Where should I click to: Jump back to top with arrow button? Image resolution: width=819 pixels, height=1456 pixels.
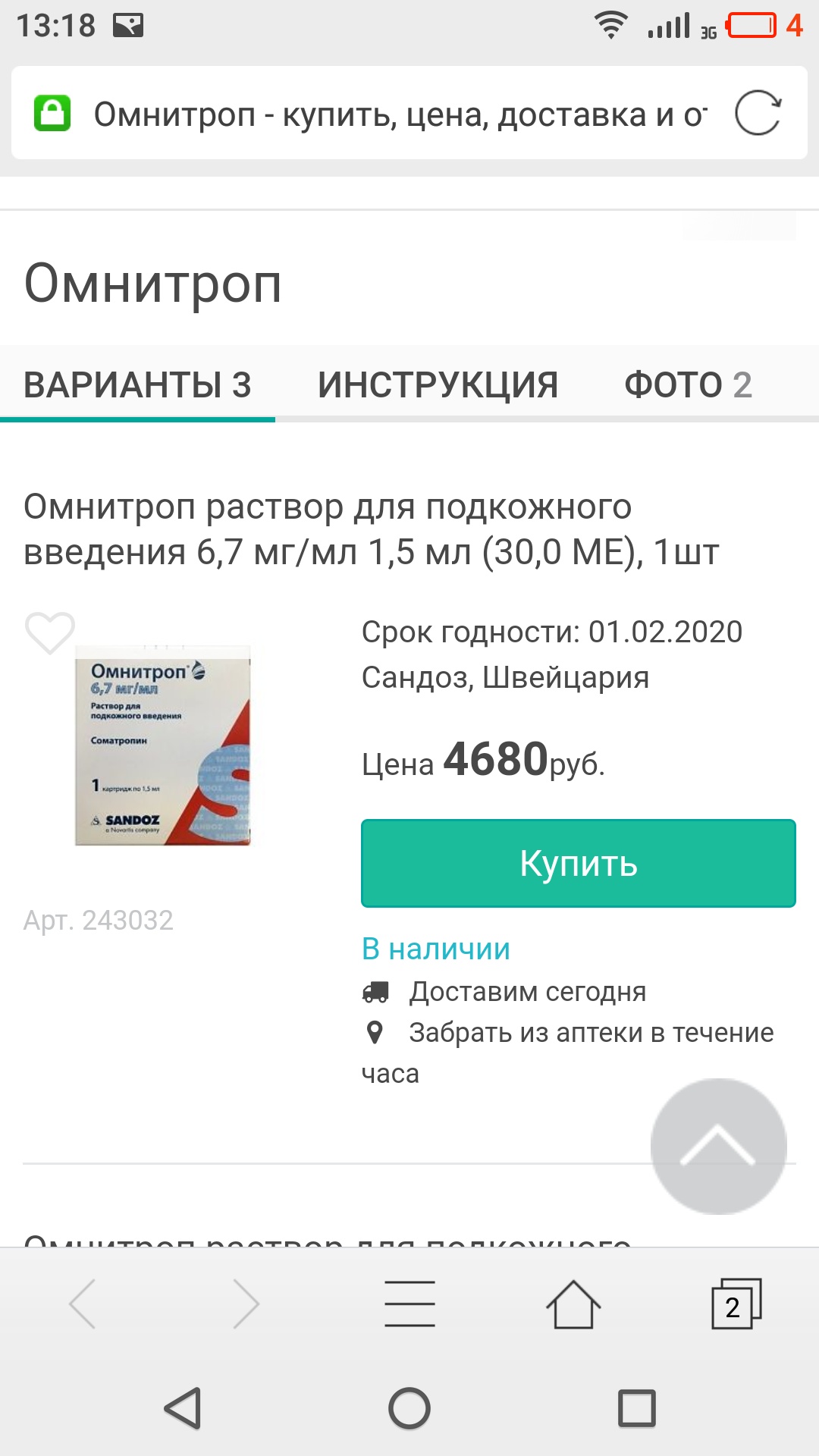pos(718,1146)
